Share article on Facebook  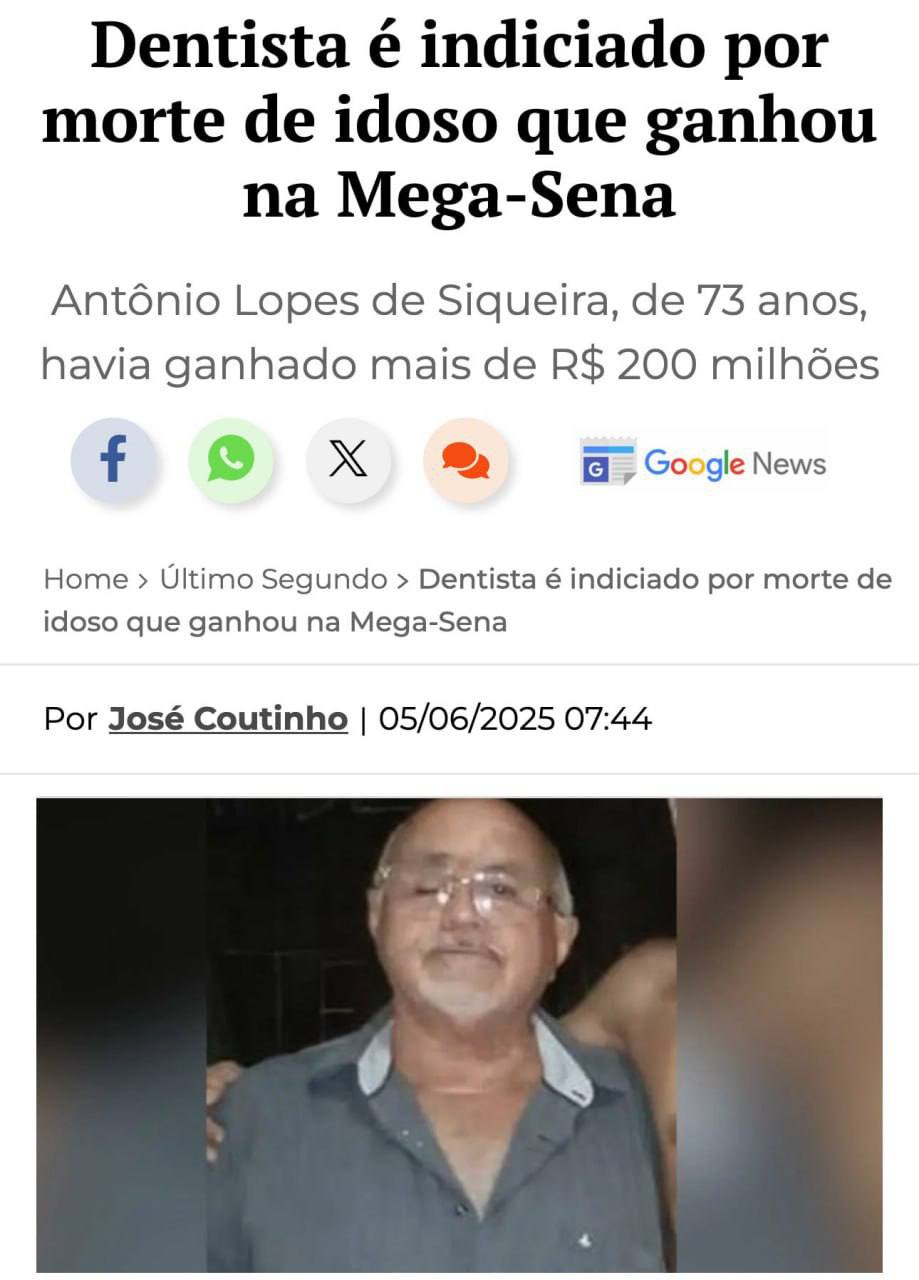pos(113,460)
